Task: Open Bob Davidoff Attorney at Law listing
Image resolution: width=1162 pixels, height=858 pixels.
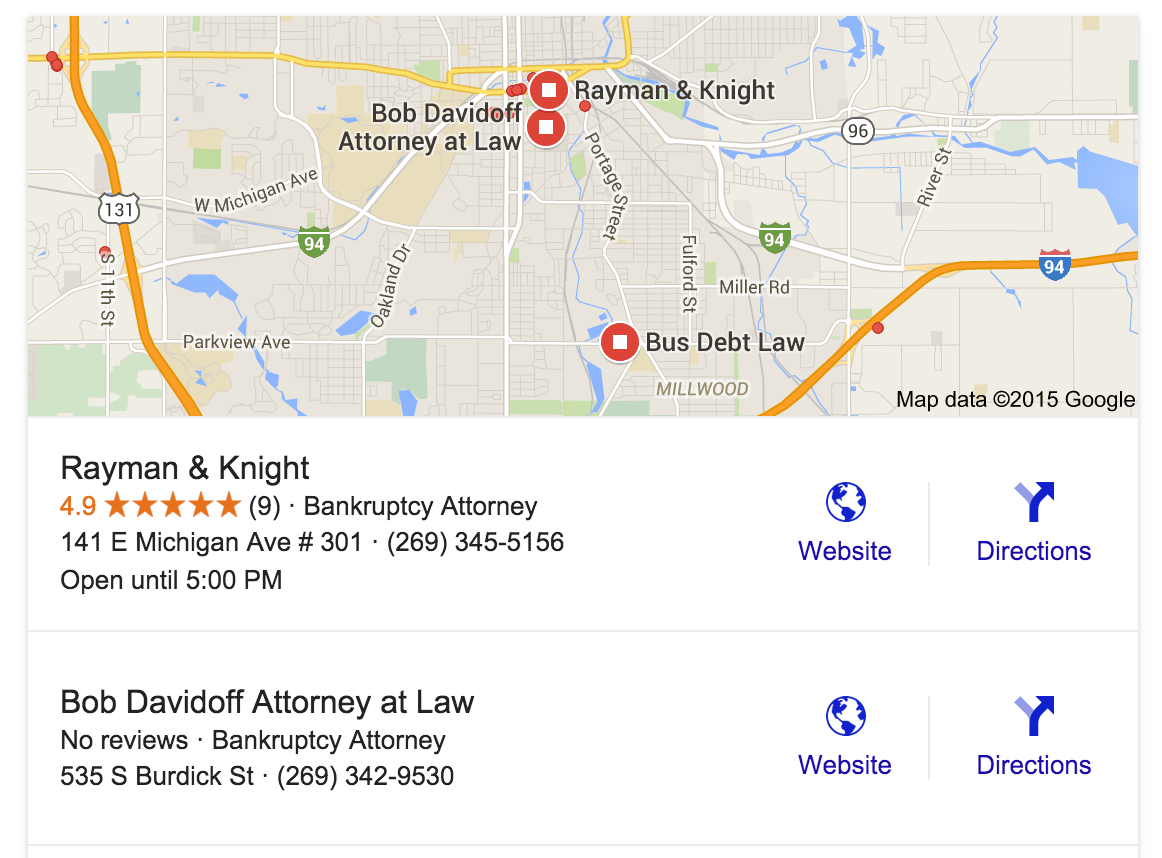Action: [x=267, y=702]
